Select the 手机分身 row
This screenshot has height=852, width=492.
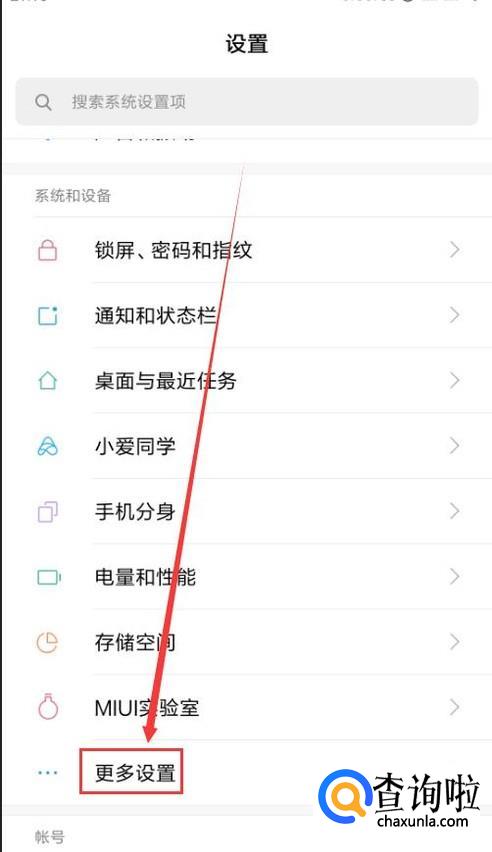point(247,511)
